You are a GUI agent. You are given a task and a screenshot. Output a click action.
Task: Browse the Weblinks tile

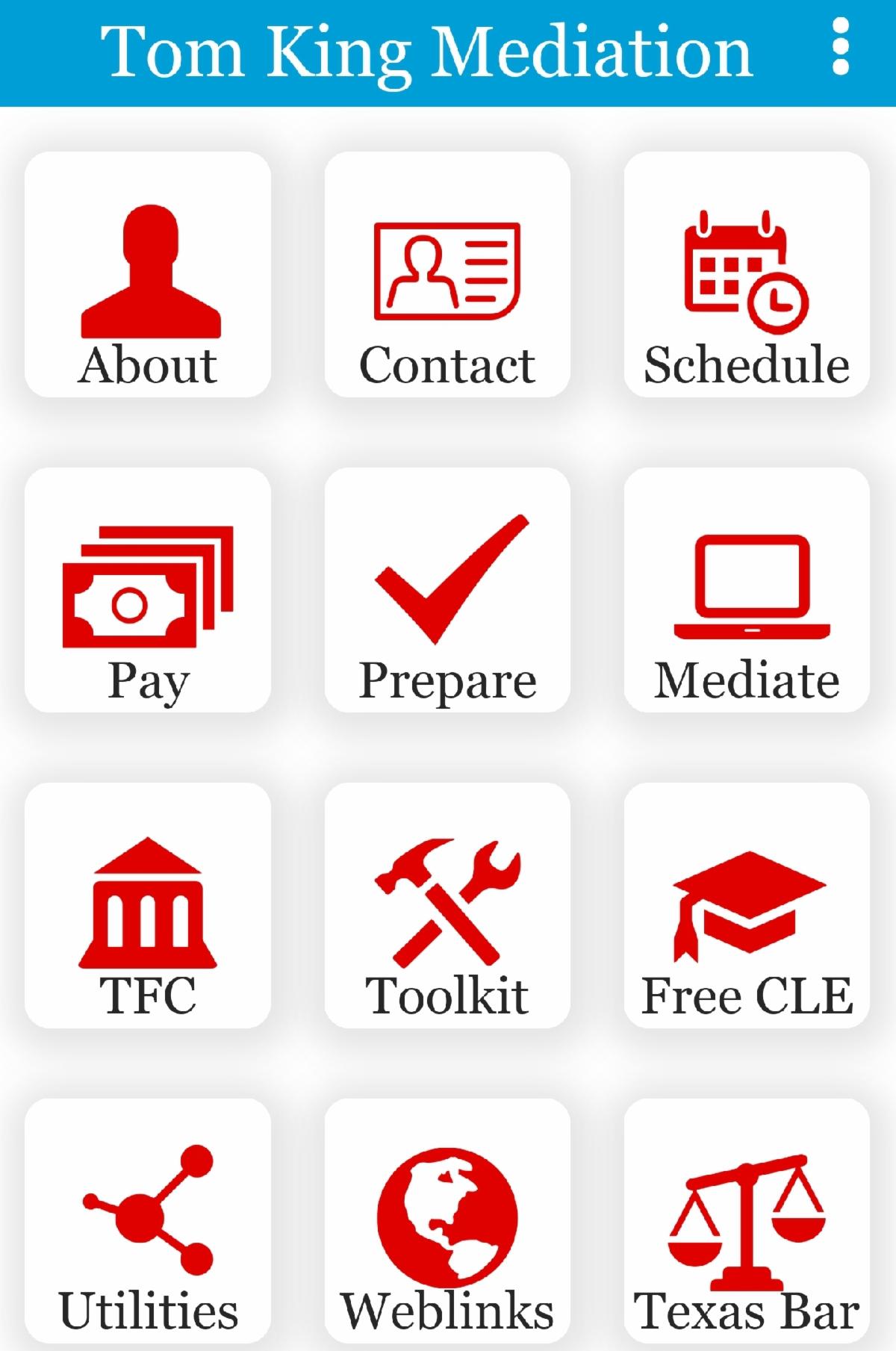(x=447, y=1221)
